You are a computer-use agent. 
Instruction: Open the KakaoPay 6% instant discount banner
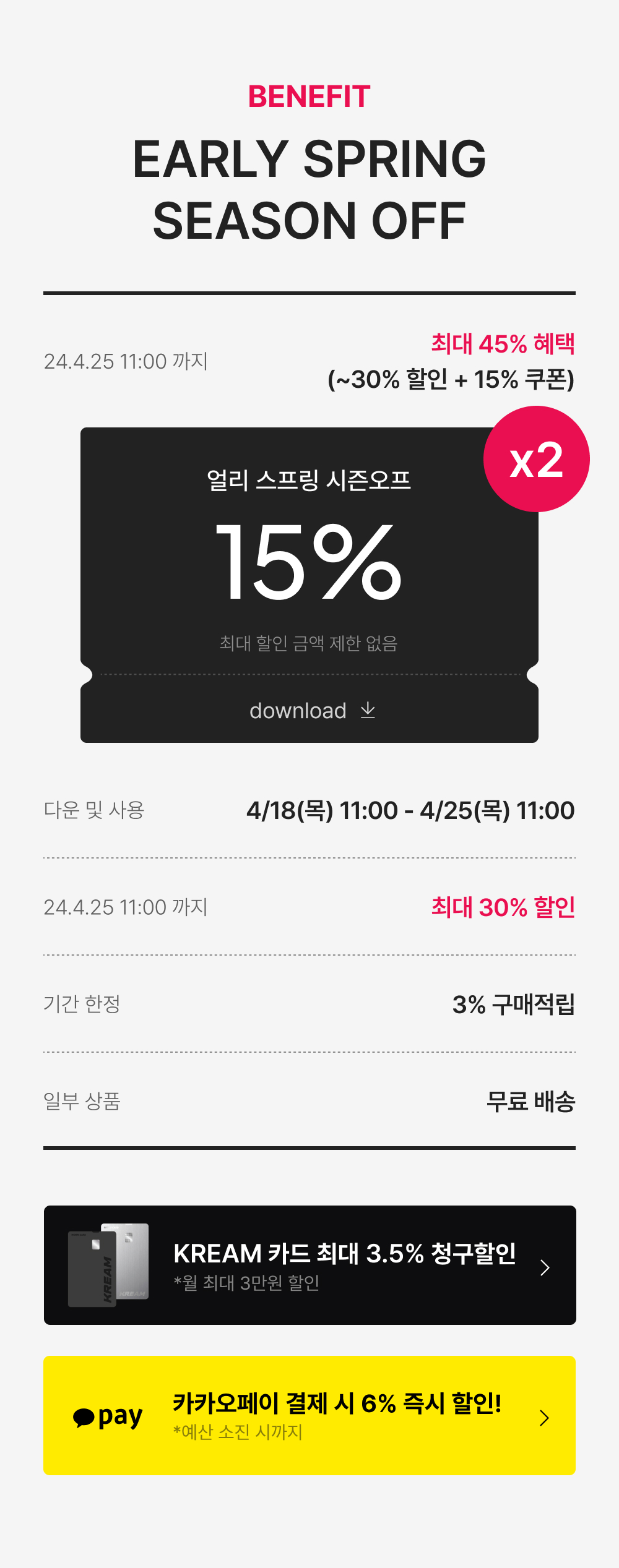click(x=309, y=1416)
